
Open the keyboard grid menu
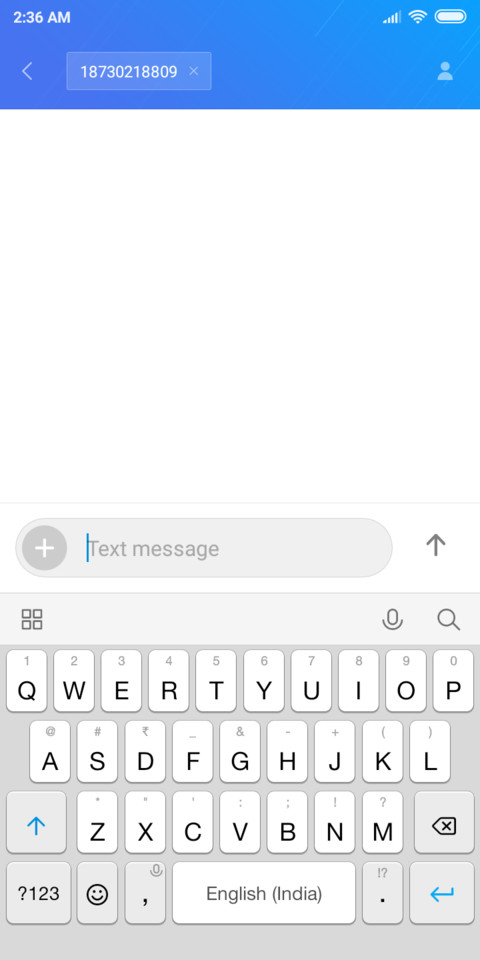click(x=32, y=619)
